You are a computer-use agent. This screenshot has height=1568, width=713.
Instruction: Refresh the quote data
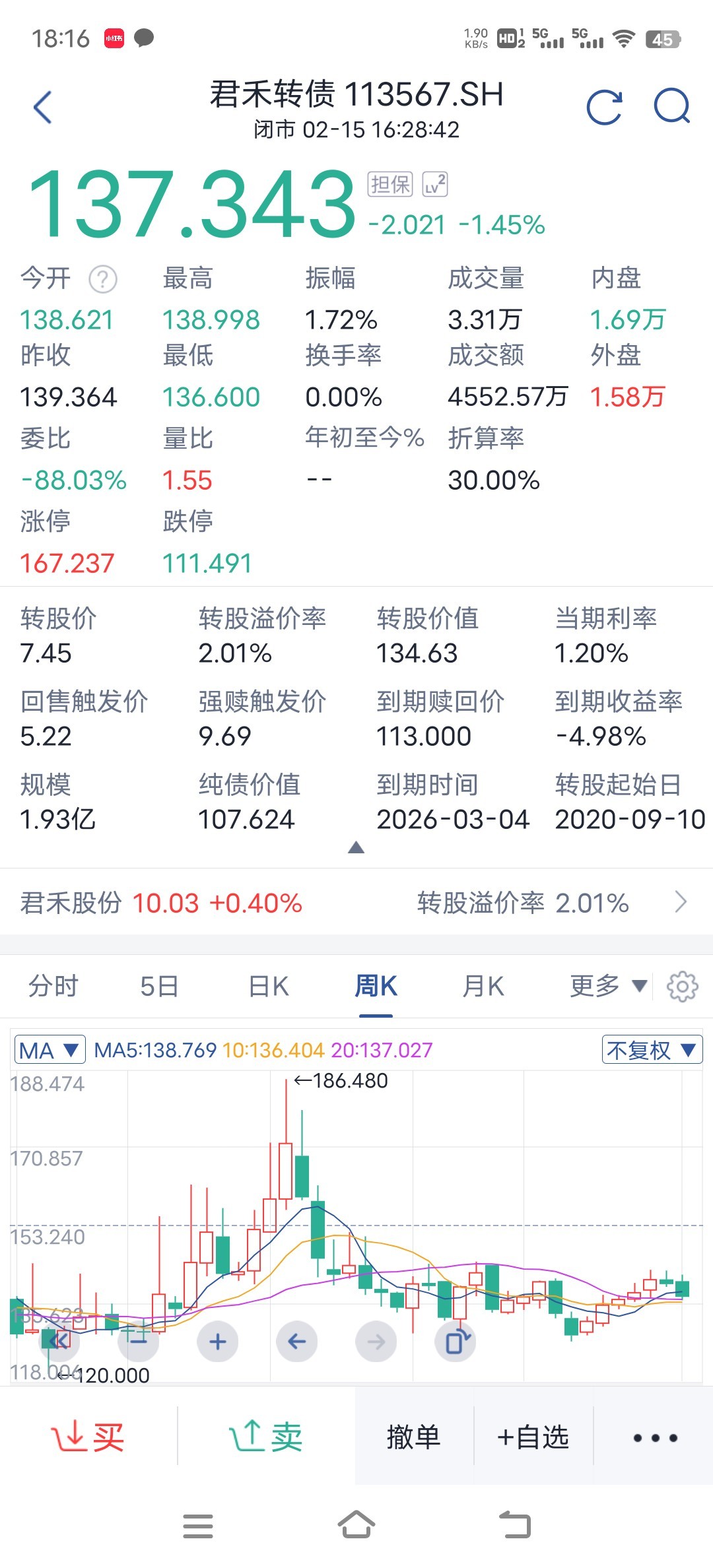coord(605,107)
